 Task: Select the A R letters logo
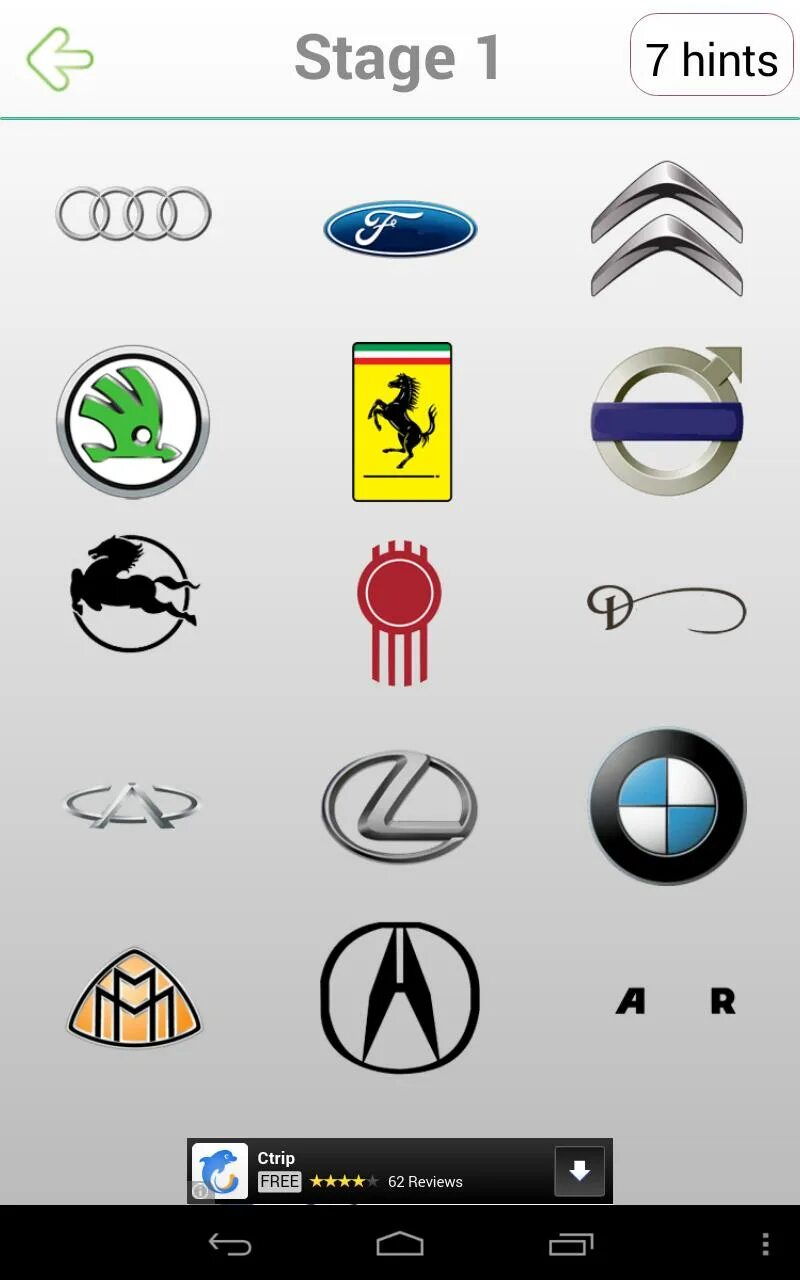(x=676, y=1000)
